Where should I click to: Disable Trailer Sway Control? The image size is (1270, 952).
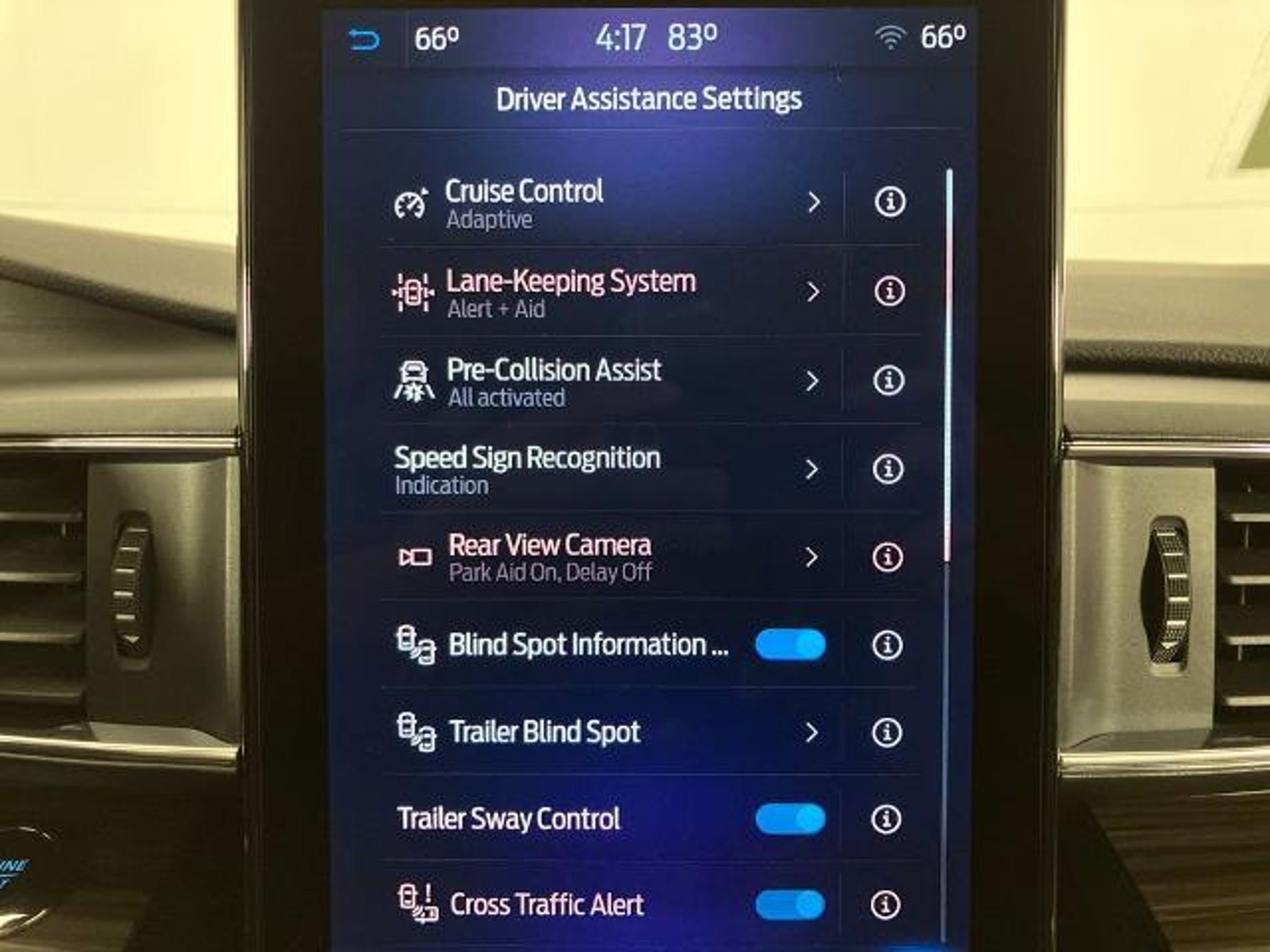tap(791, 819)
